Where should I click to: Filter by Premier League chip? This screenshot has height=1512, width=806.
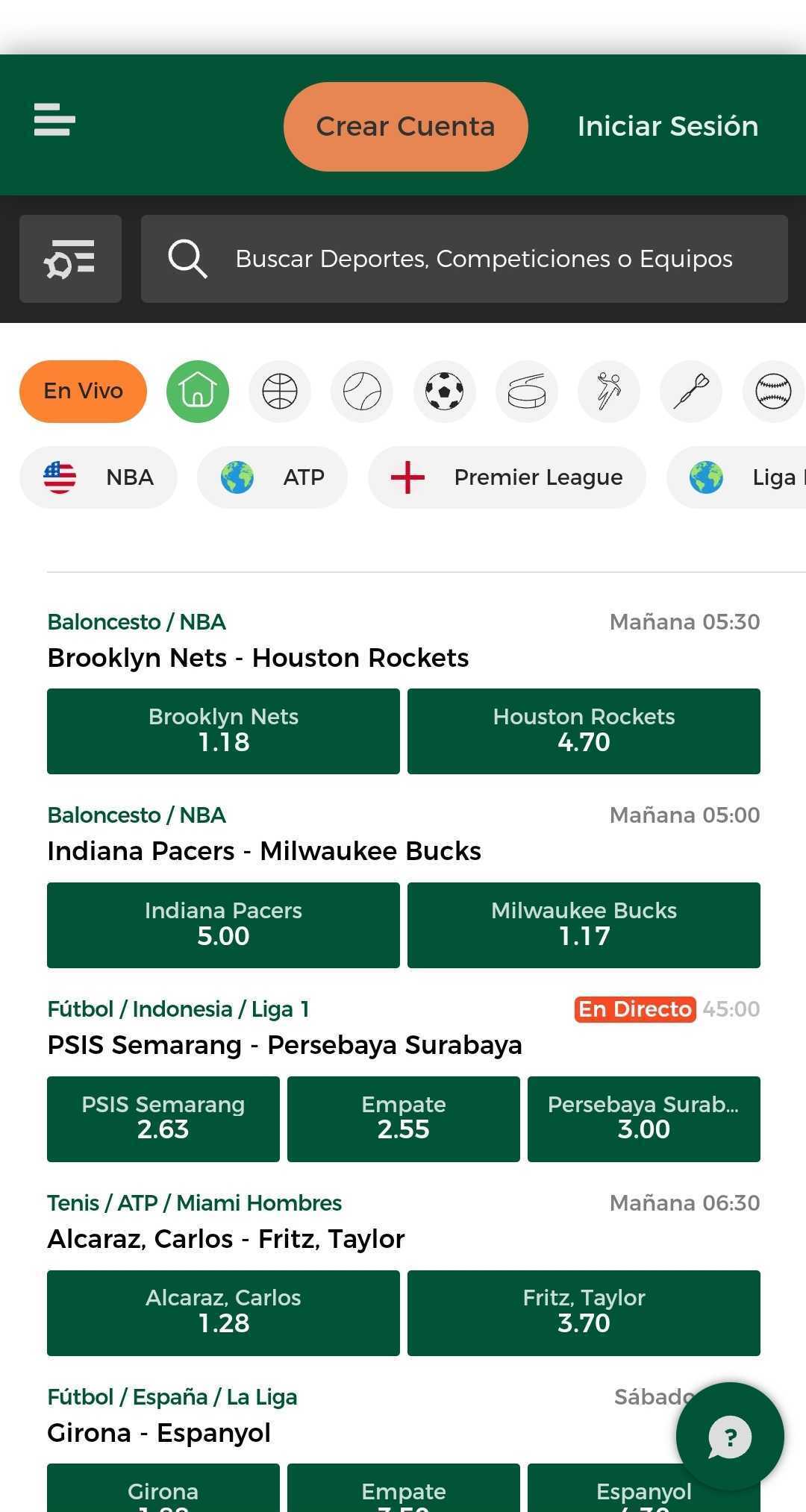pos(507,477)
